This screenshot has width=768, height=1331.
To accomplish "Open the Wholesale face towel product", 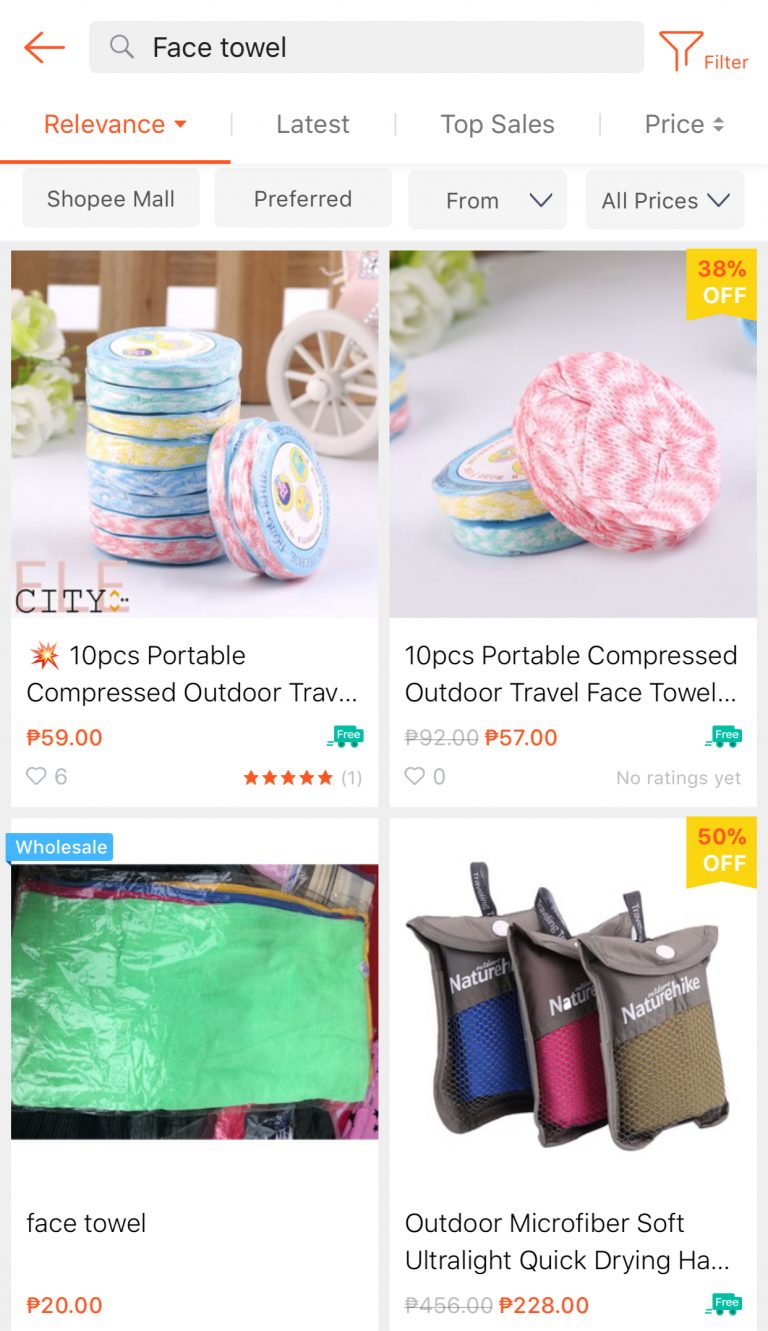I will (x=195, y=1075).
